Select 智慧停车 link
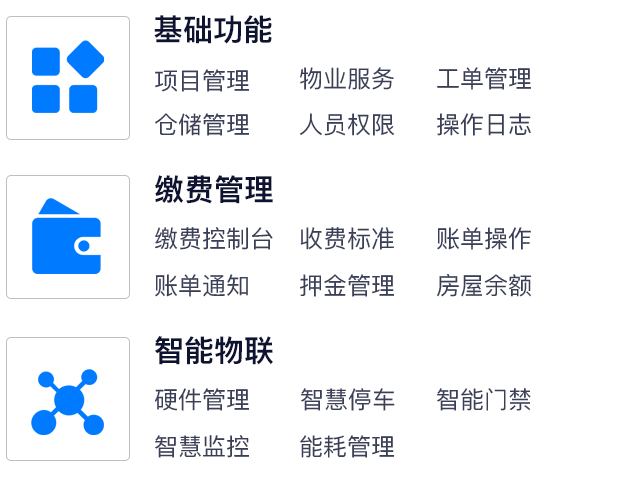Viewport: 620px width, 477px height. 347,401
